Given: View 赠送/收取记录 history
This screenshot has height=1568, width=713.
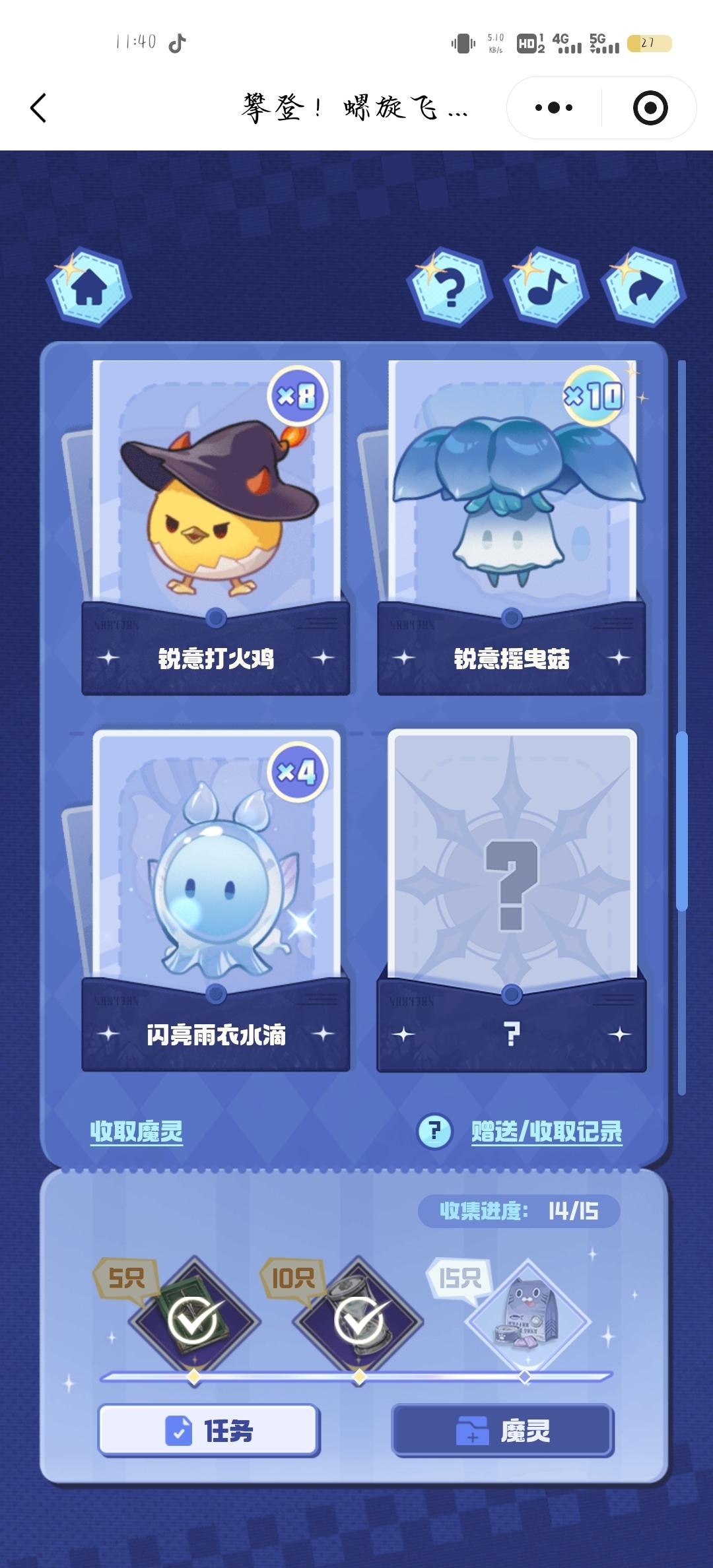Looking at the screenshot, I should pyautogui.click(x=547, y=1131).
